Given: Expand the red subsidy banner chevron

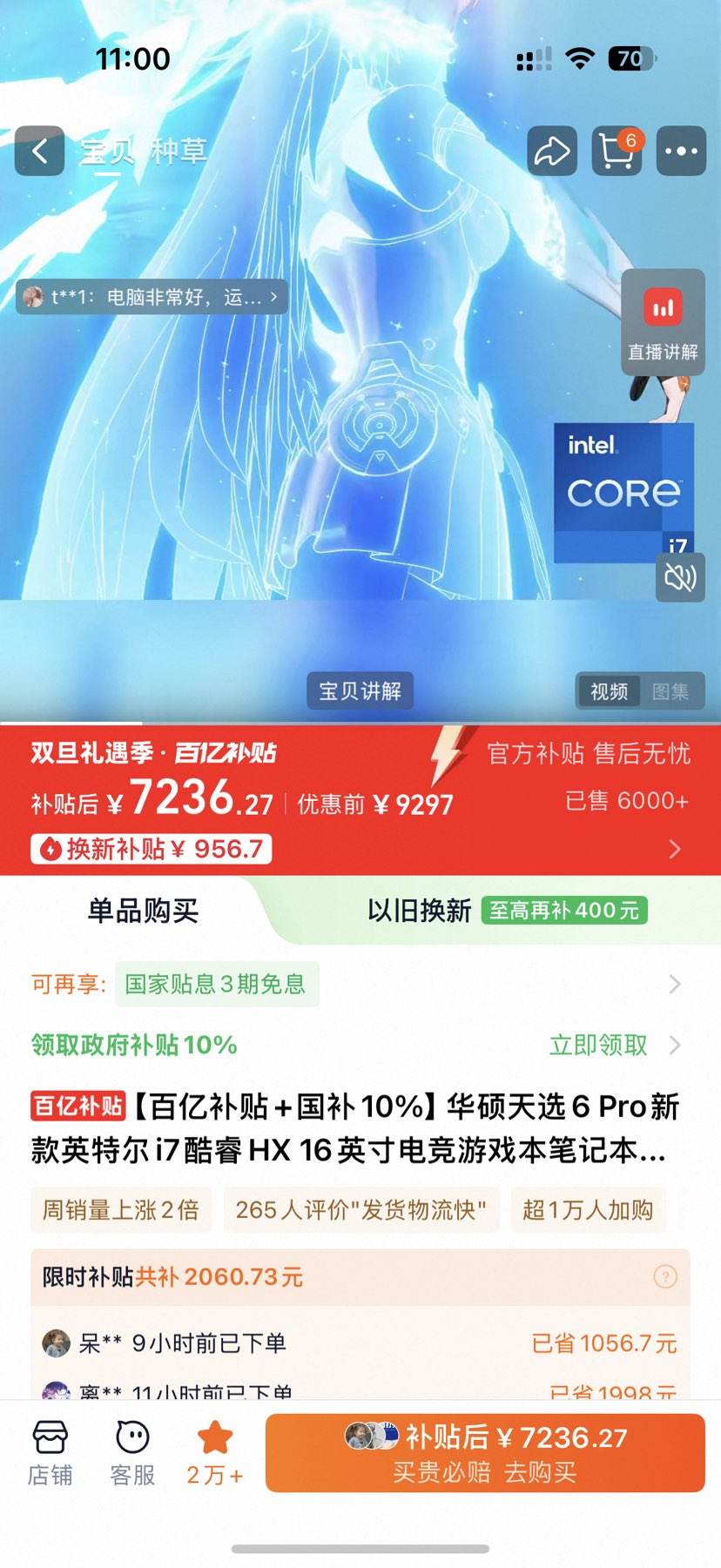Looking at the screenshot, I should pyautogui.click(x=675, y=849).
